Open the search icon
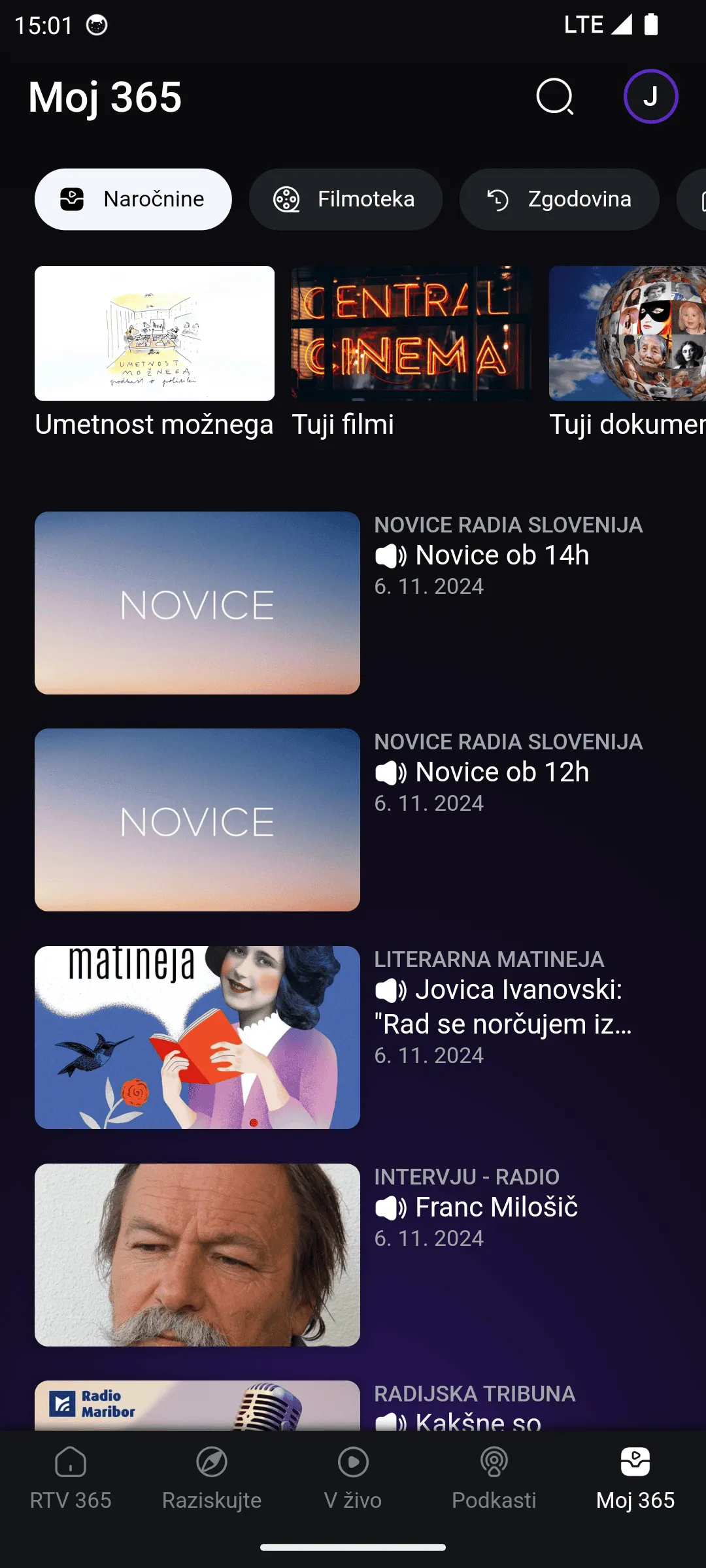Viewport: 706px width, 1568px height. (x=554, y=97)
